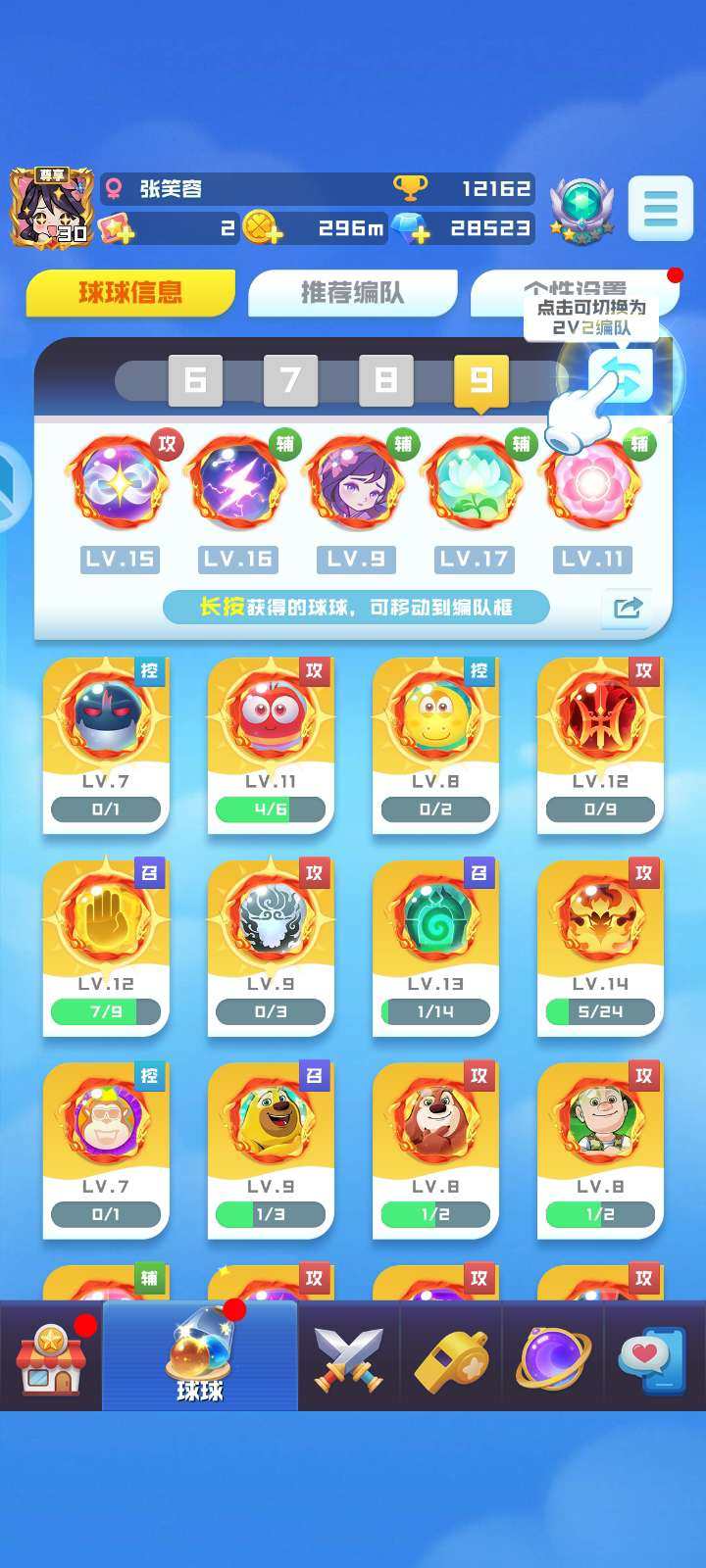Open the green spiral ball card 1/14

(x=435, y=948)
